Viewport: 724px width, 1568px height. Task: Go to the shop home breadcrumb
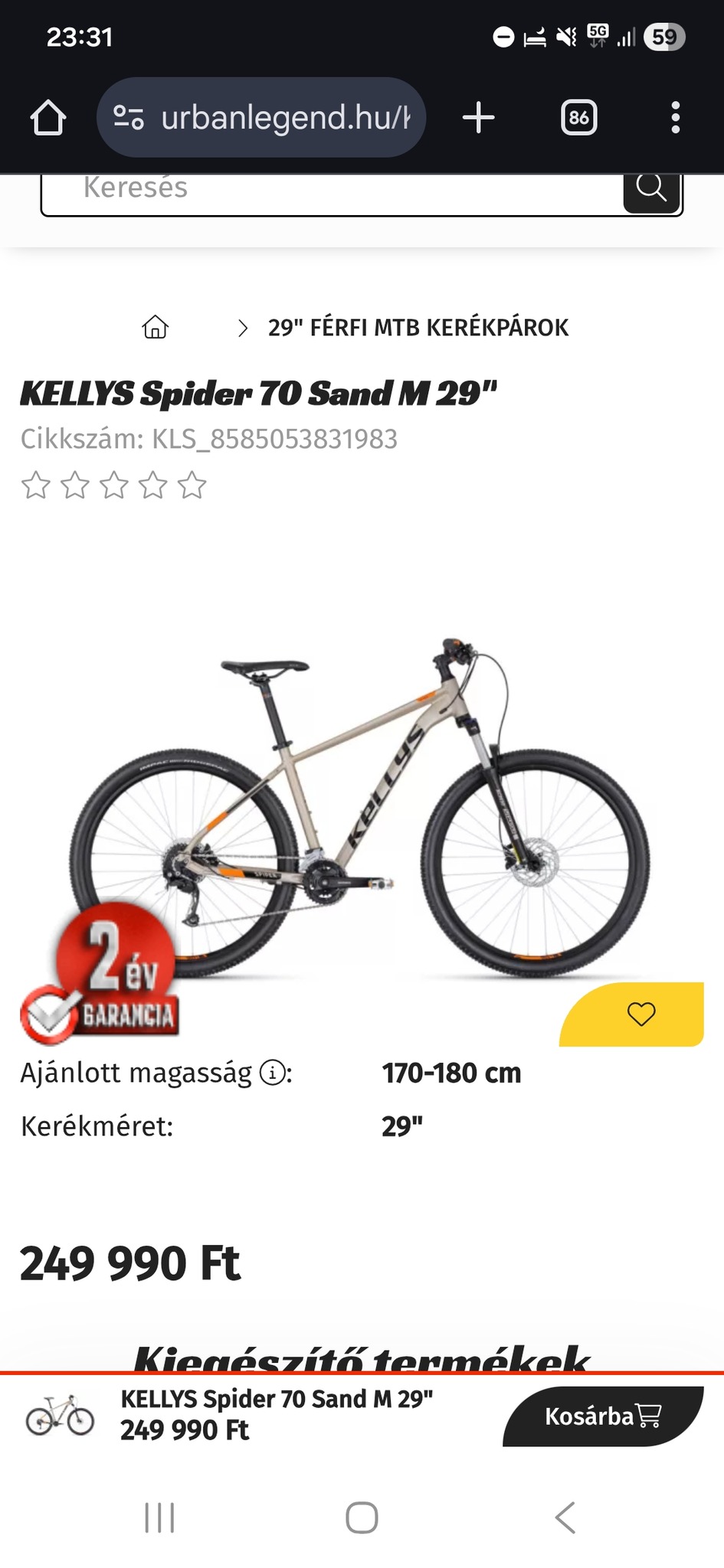coord(156,327)
